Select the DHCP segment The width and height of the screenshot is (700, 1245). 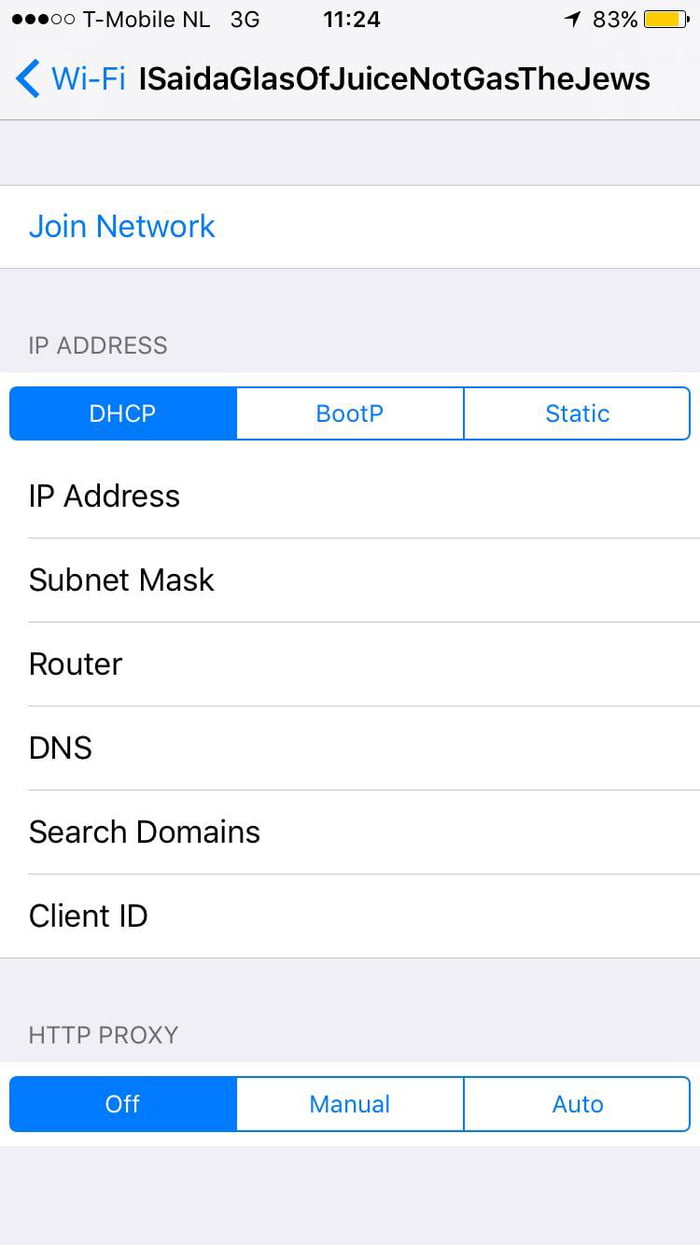(x=123, y=413)
